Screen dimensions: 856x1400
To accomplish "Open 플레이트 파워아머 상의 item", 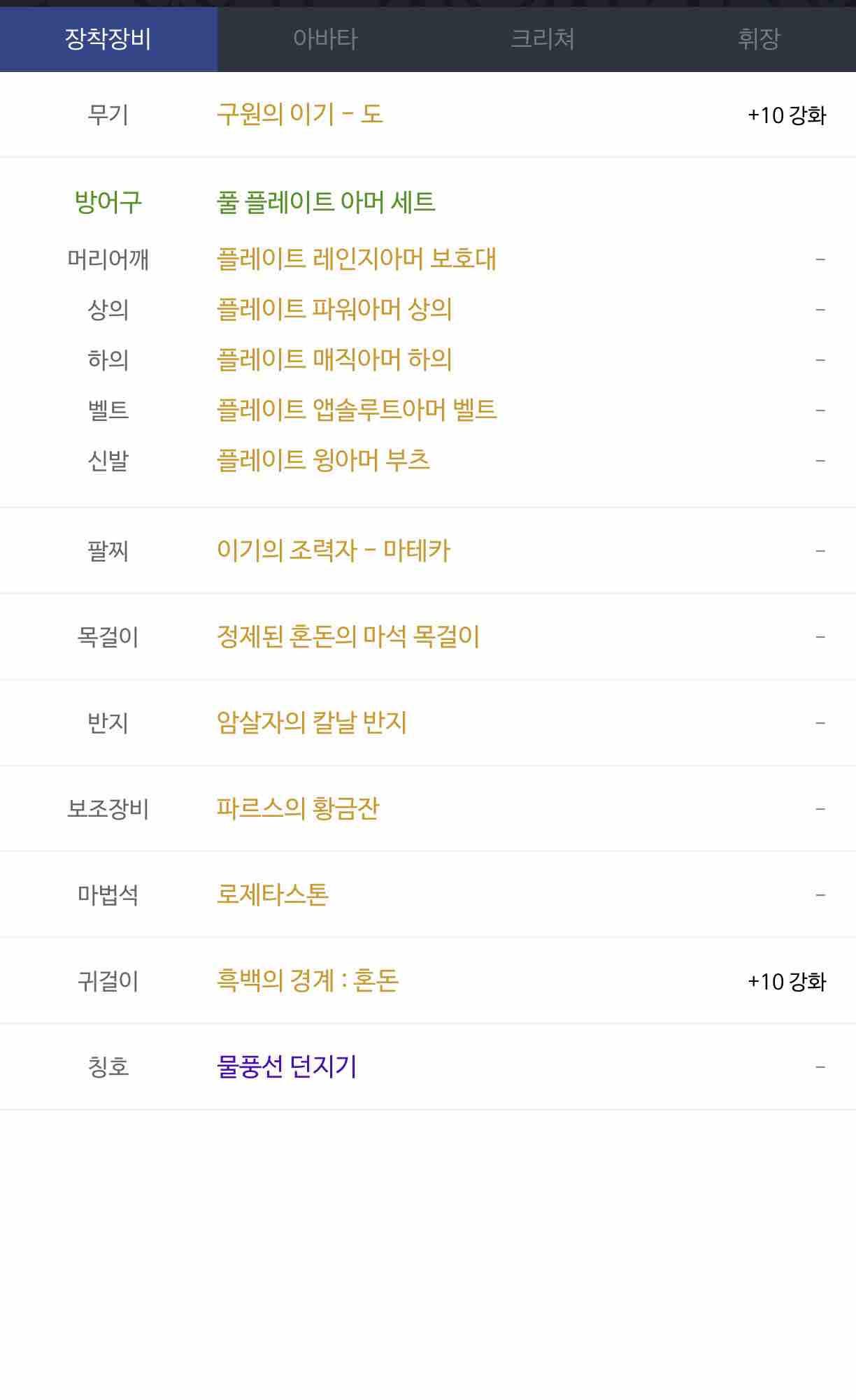I will (x=334, y=309).
